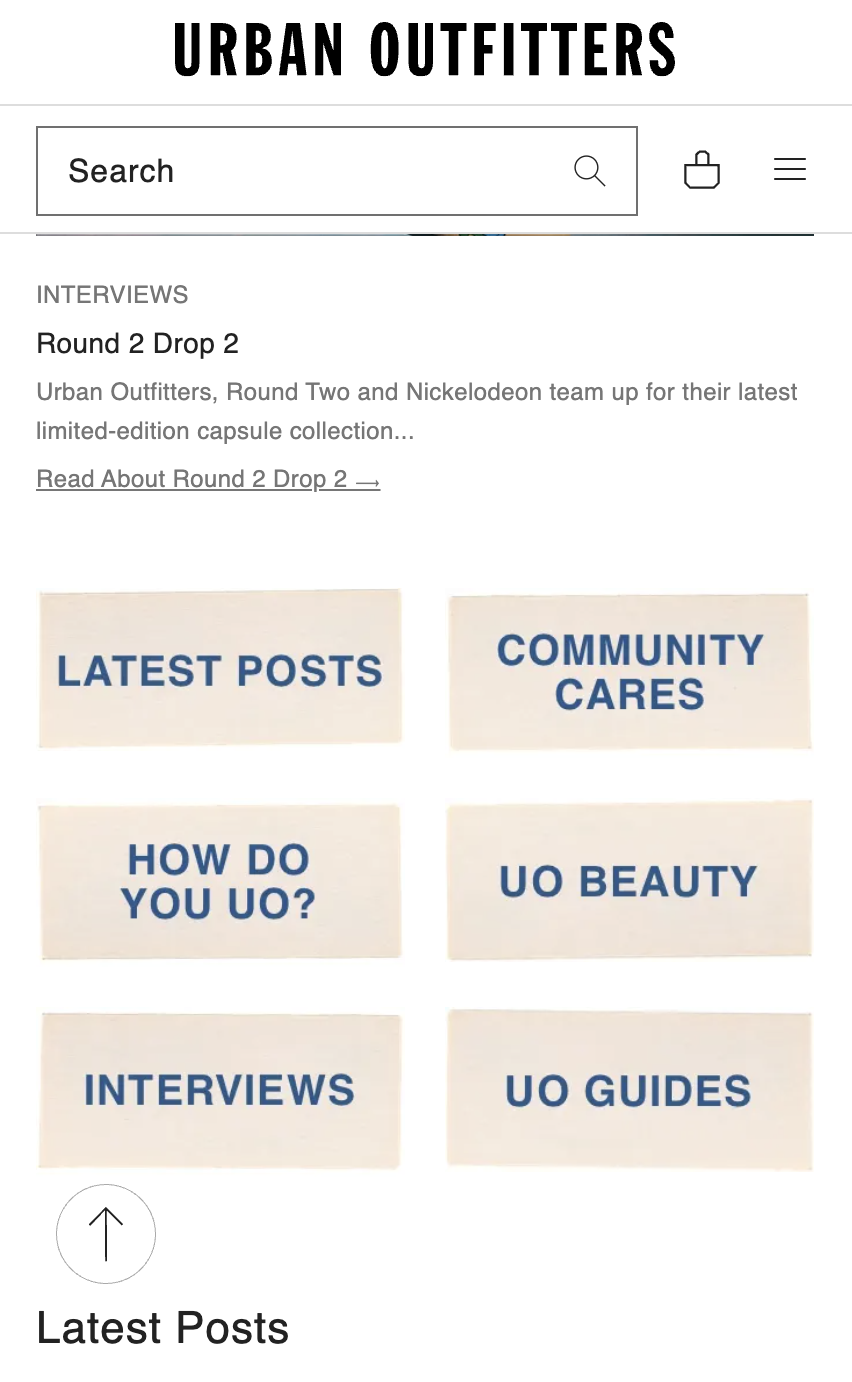Screen dimensions: 852x1382
Task: Tap the magnifying glass search icon
Action: 590,171
